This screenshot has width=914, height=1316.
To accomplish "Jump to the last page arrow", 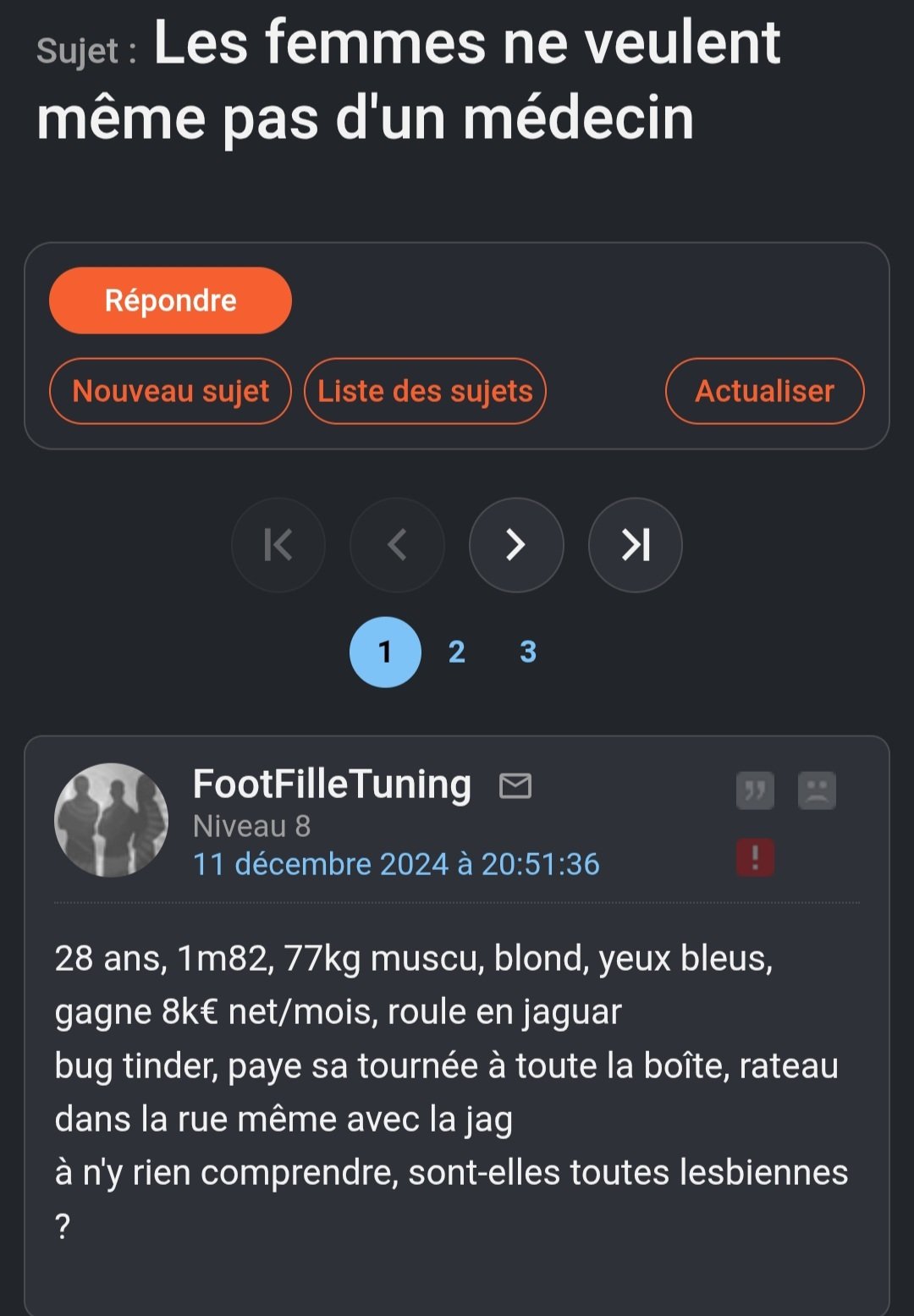I will (x=636, y=545).
